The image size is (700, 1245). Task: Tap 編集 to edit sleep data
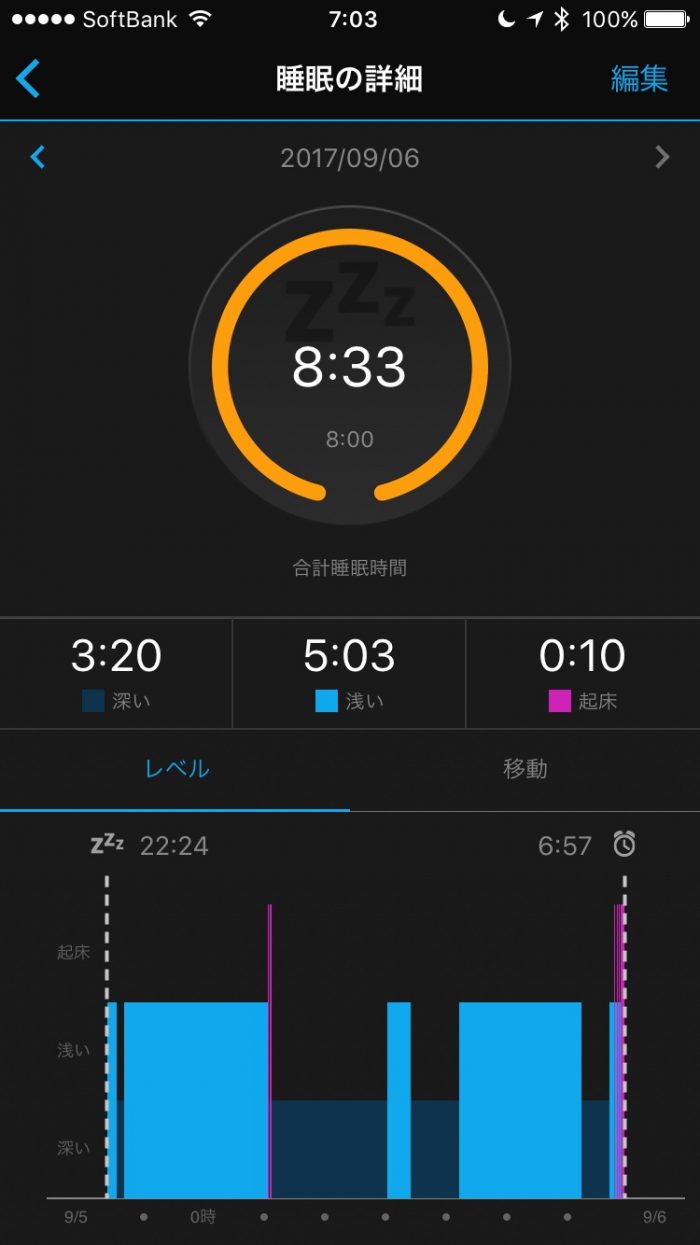(639, 79)
